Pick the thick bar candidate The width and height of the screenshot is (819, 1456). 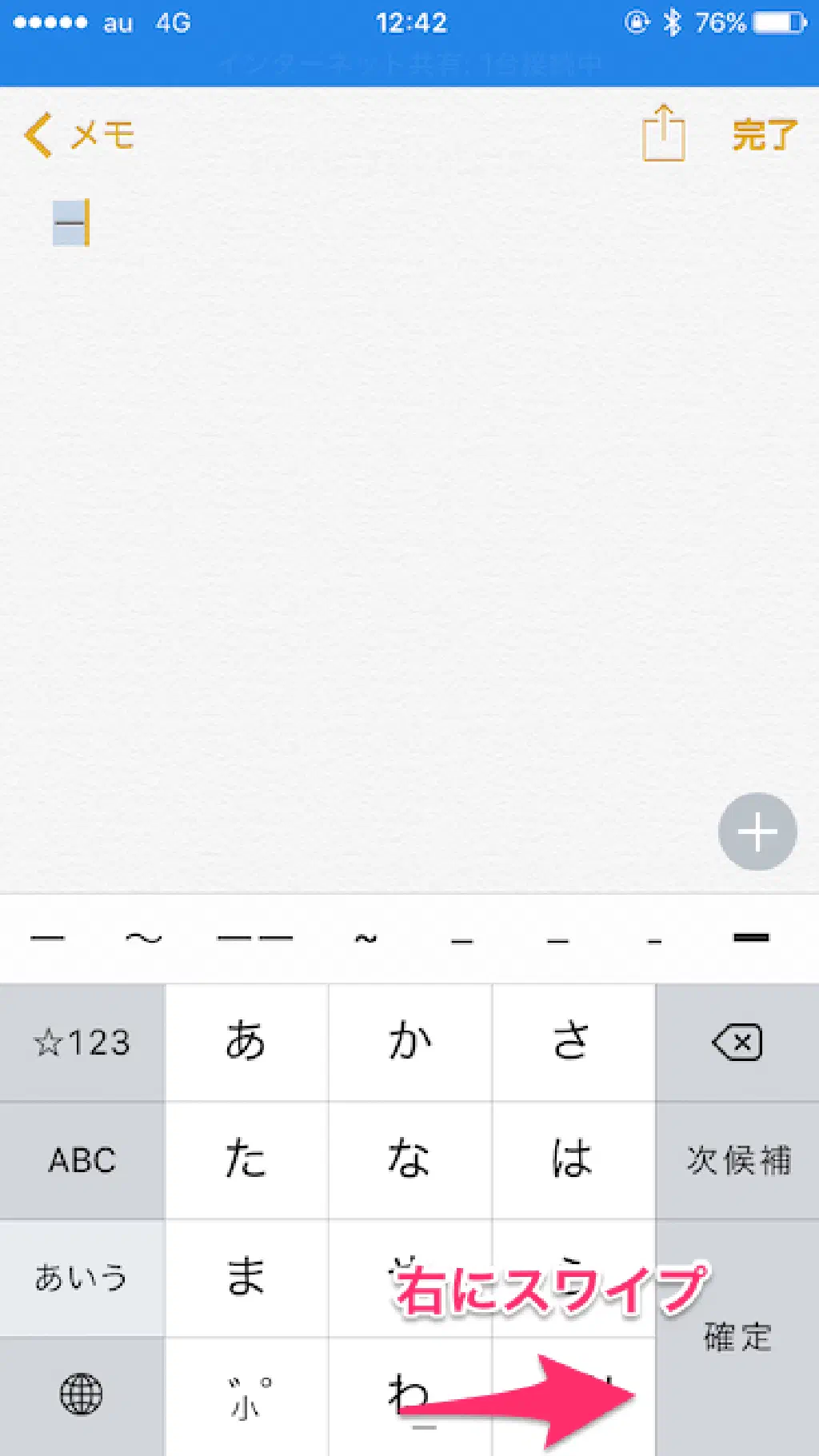click(751, 938)
